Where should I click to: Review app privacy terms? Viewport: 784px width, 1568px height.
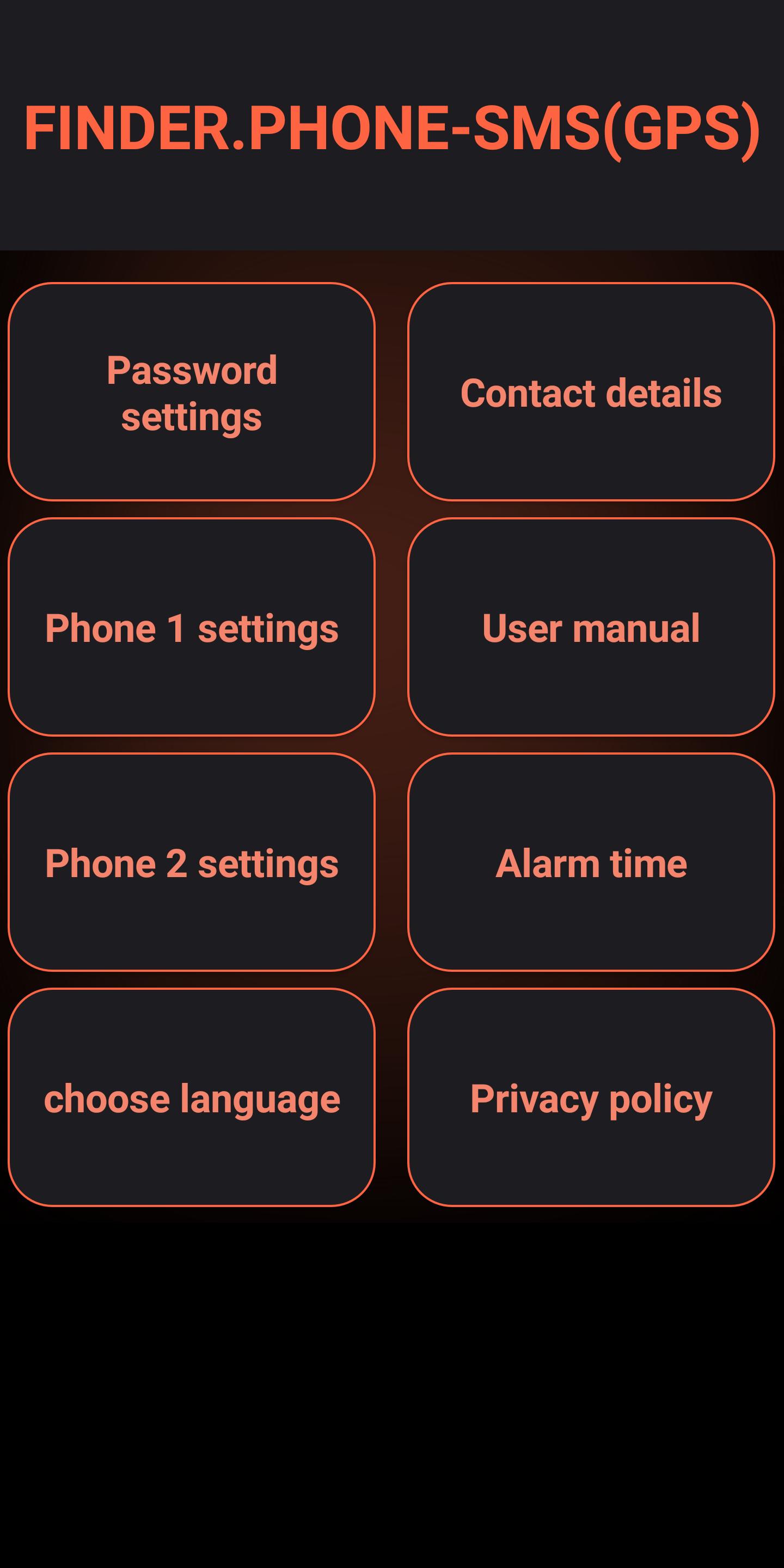[589, 1099]
